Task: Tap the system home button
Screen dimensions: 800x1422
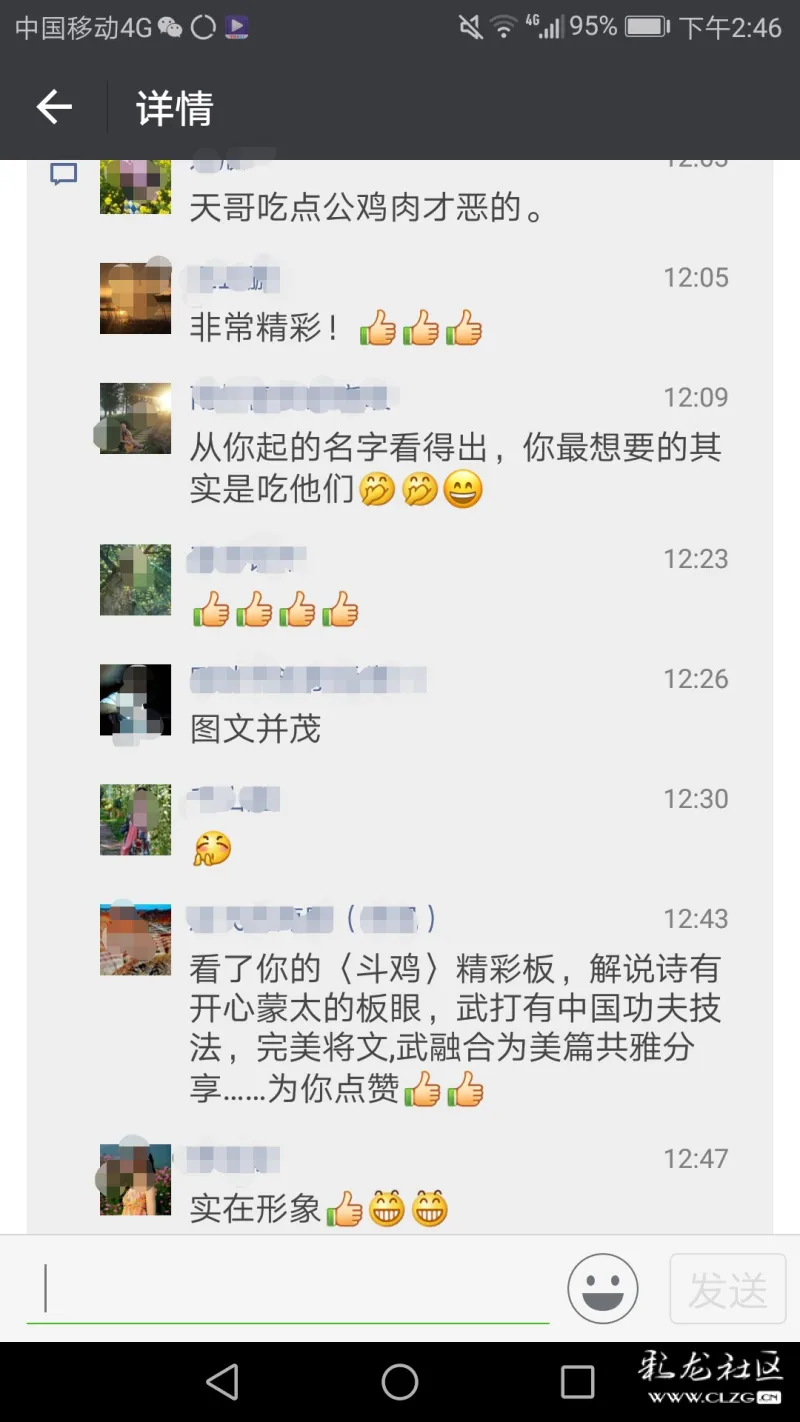Action: click(400, 1382)
